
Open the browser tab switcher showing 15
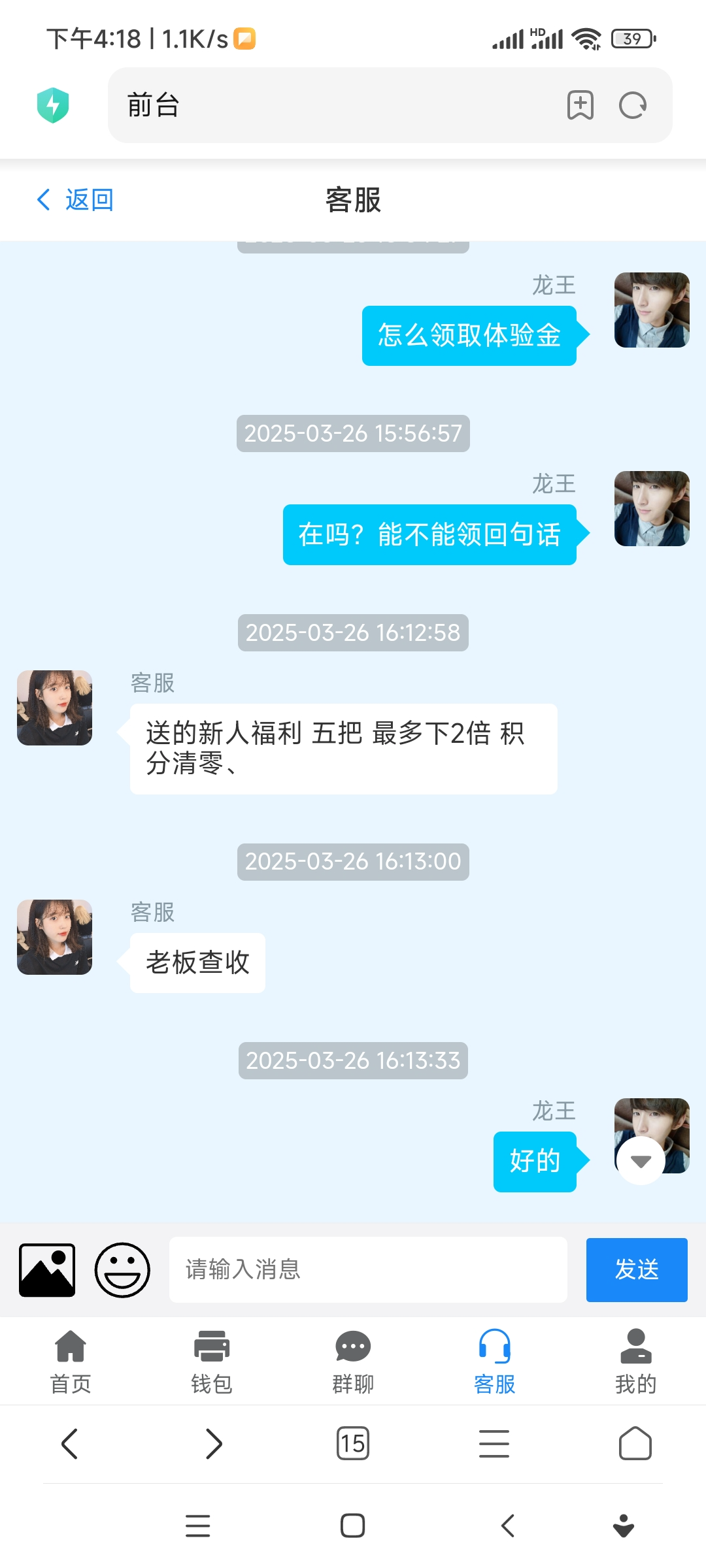[353, 1443]
